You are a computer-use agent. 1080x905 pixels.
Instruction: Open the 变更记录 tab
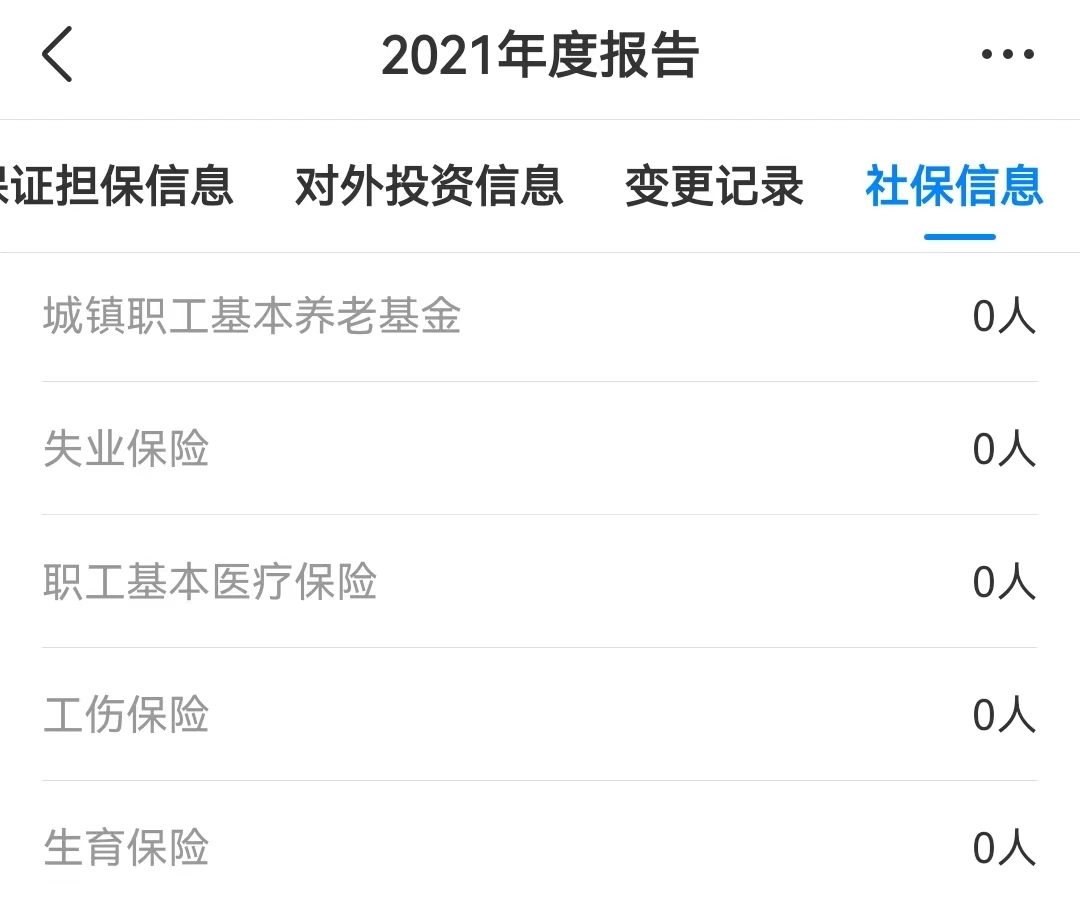[714, 186]
